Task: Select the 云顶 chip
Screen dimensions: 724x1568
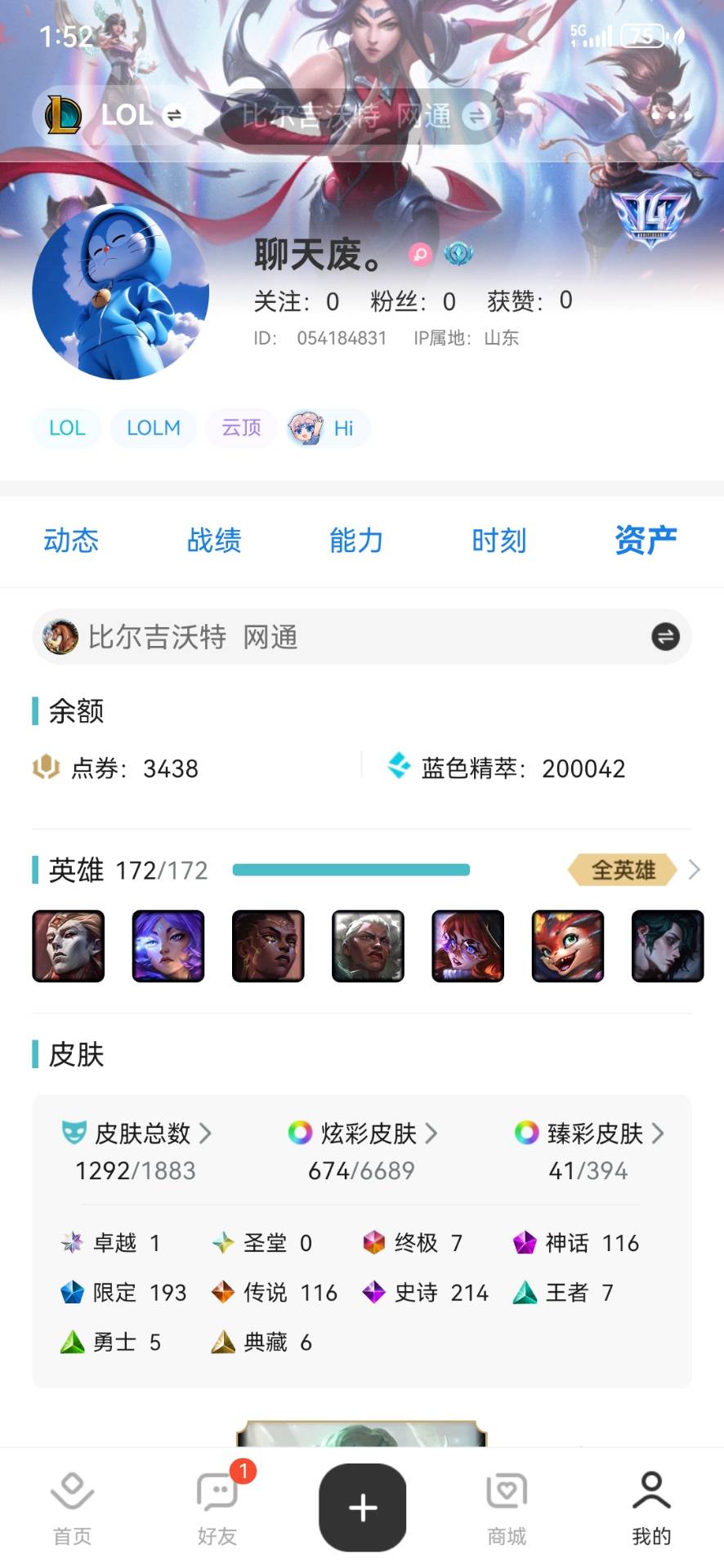Action: point(241,428)
